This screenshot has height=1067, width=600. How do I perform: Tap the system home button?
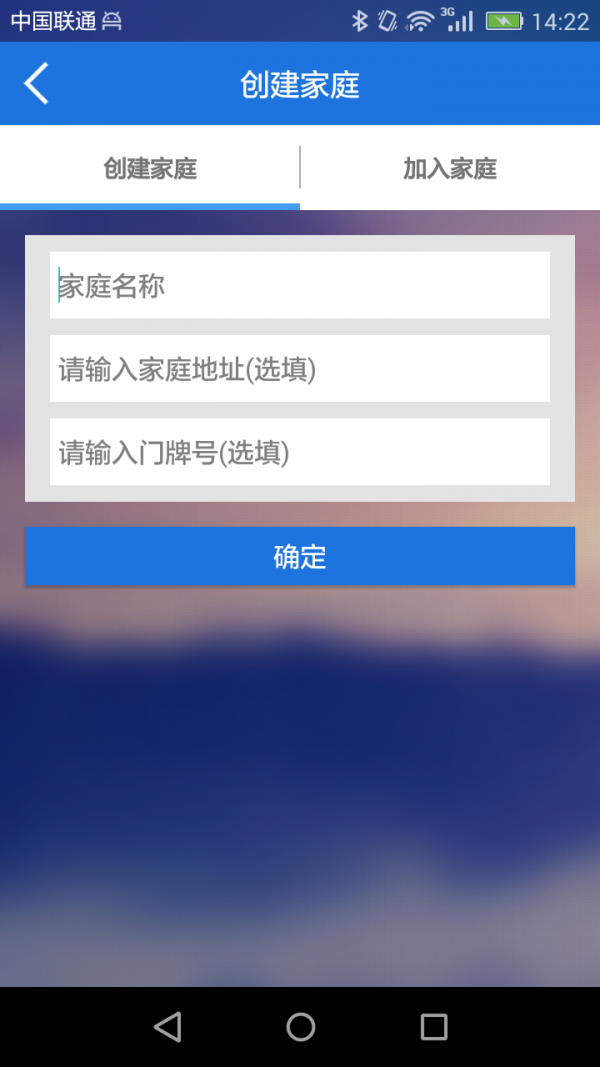pyautogui.click(x=300, y=1026)
